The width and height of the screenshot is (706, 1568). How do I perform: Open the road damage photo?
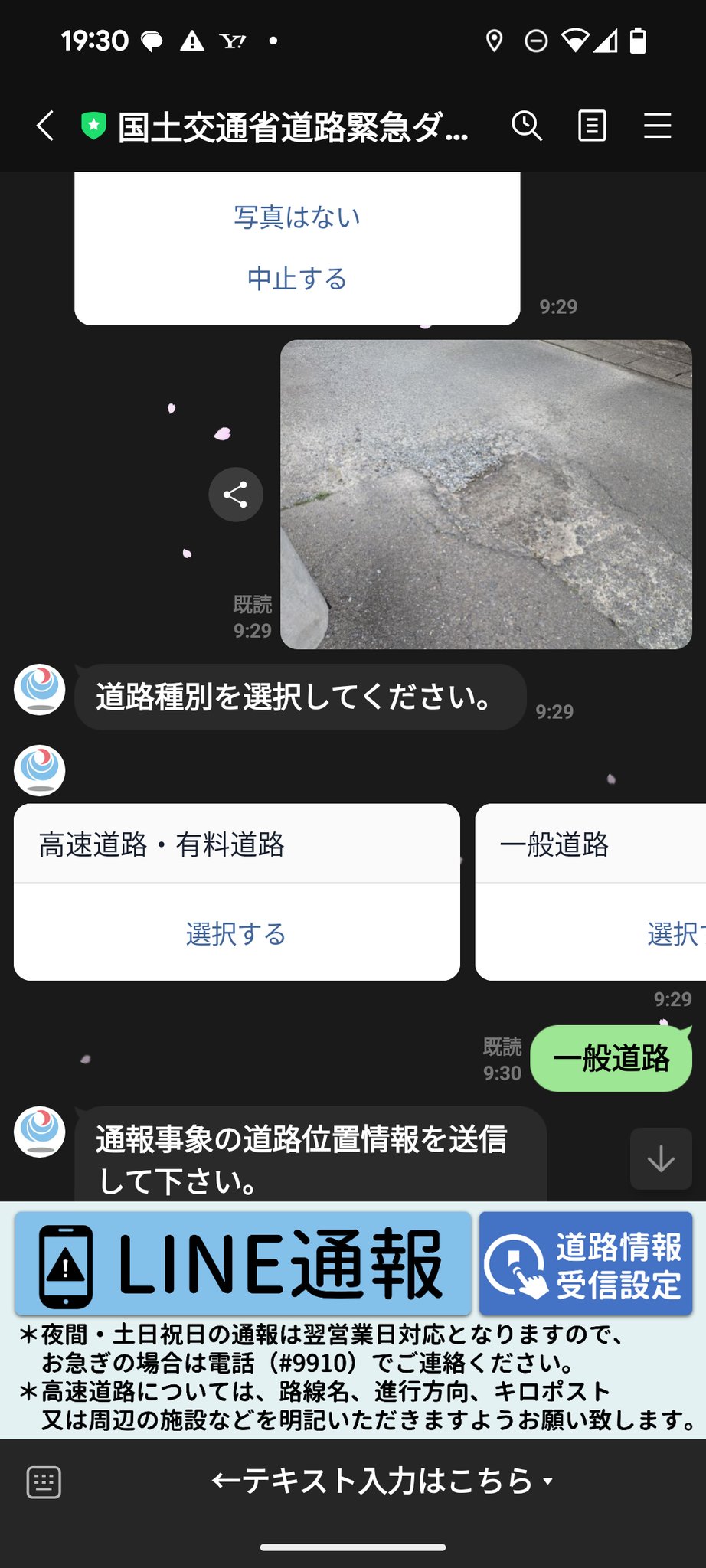pos(485,495)
